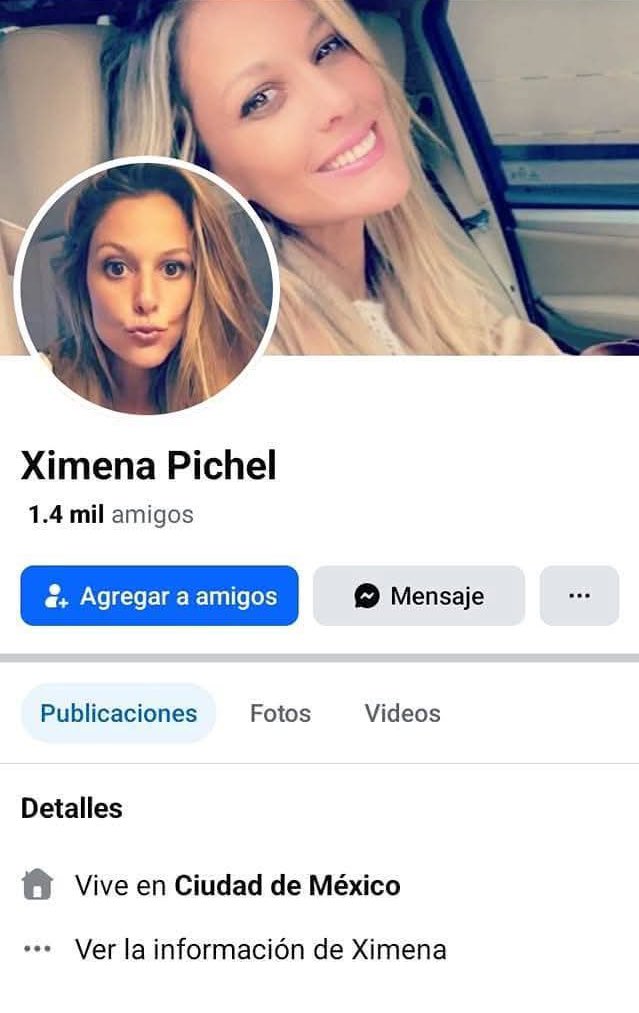This screenshot has height=1013, width=639.
Task: Switch to the Fotos tab
Action: (280, 713)
